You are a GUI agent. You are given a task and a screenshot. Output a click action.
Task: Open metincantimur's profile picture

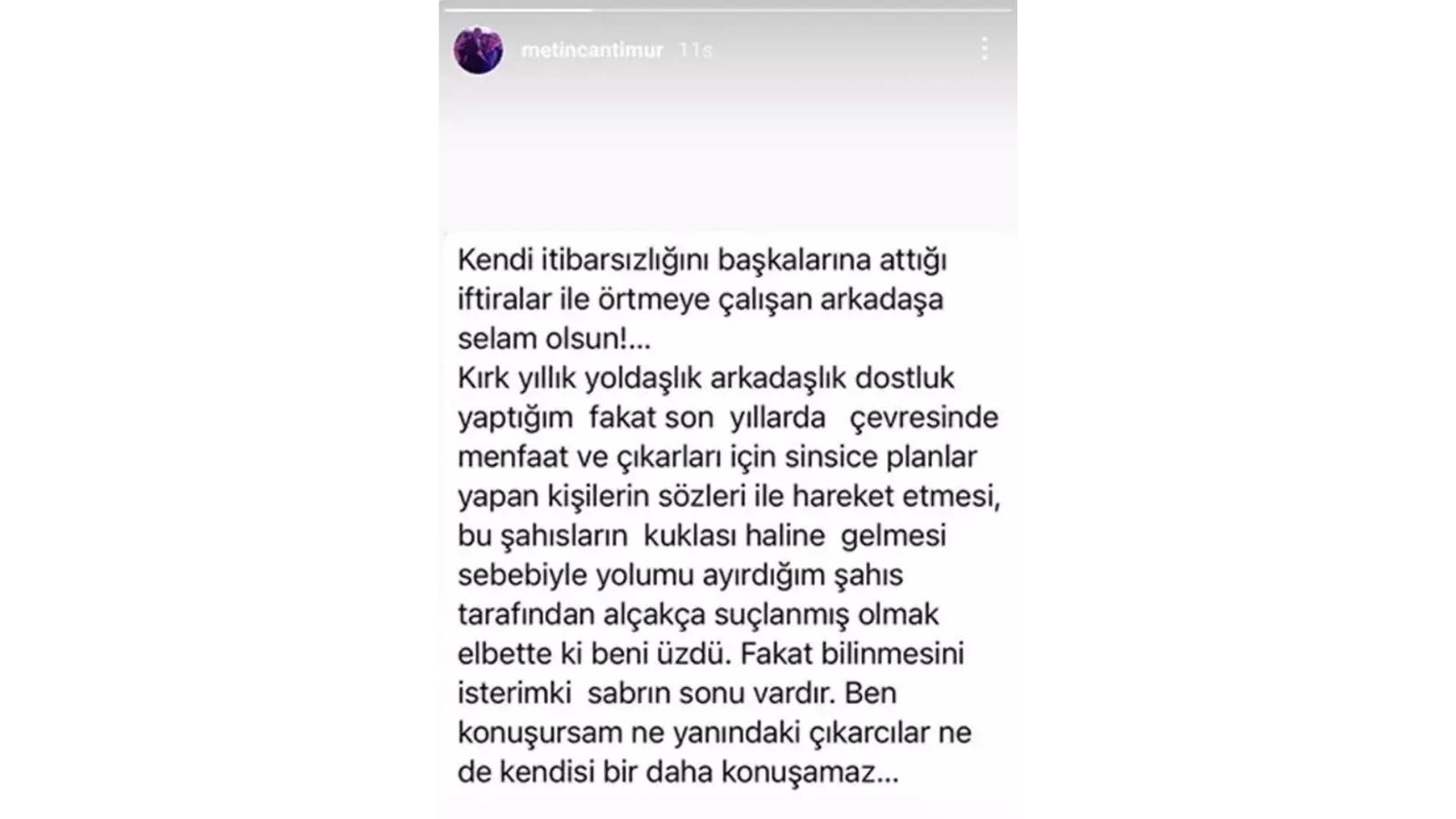(479, 50)
